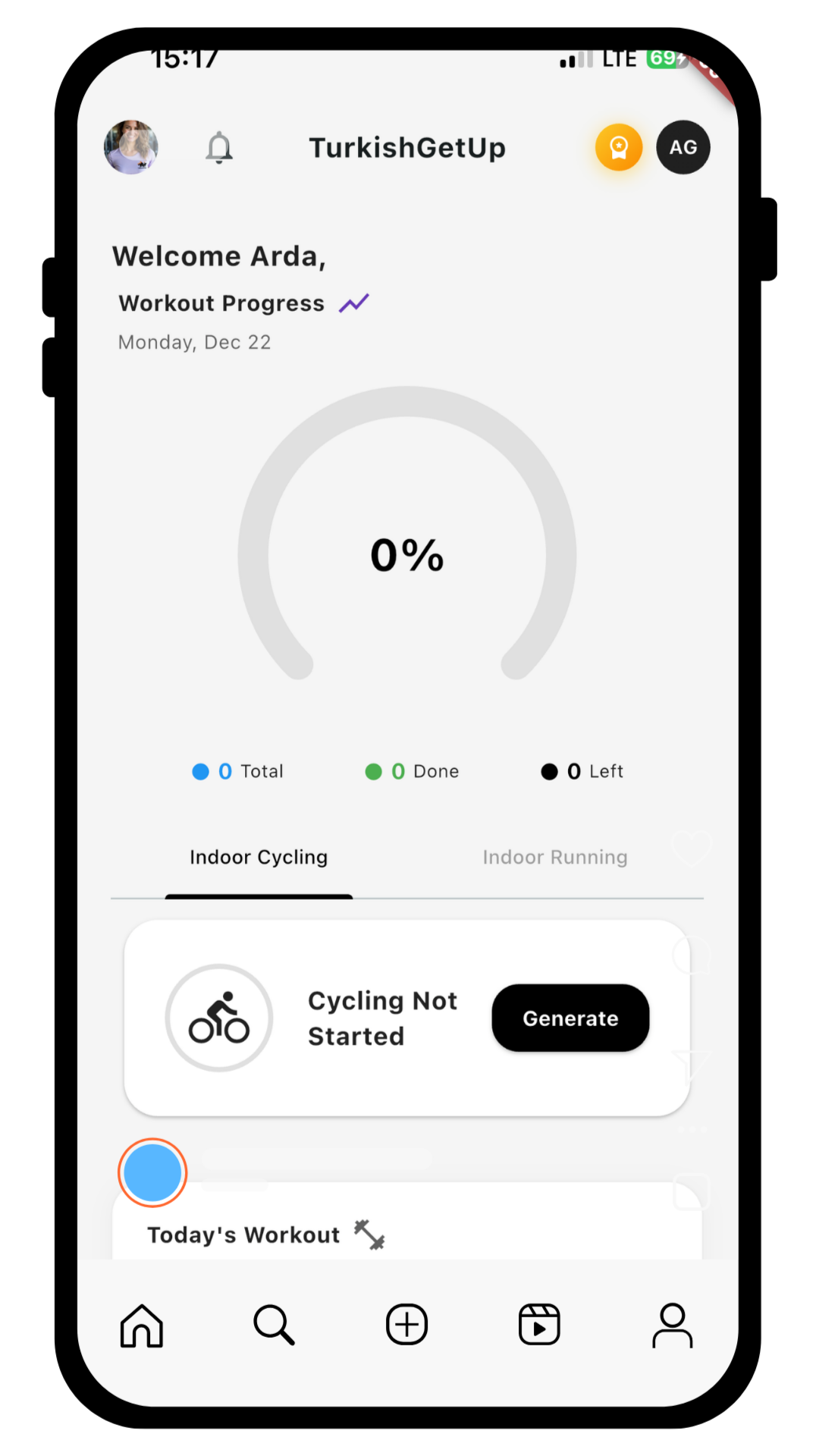
Task: Tap the blue circle story avatar
Action: click(152, 1172)
